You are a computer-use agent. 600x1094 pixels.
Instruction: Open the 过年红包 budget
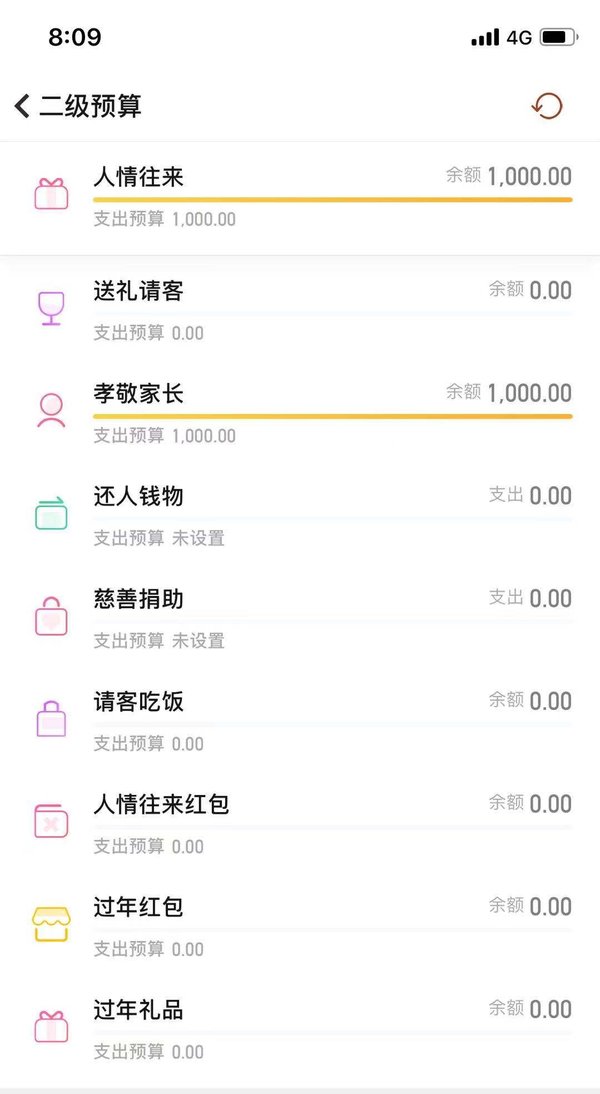coord(300,925)
